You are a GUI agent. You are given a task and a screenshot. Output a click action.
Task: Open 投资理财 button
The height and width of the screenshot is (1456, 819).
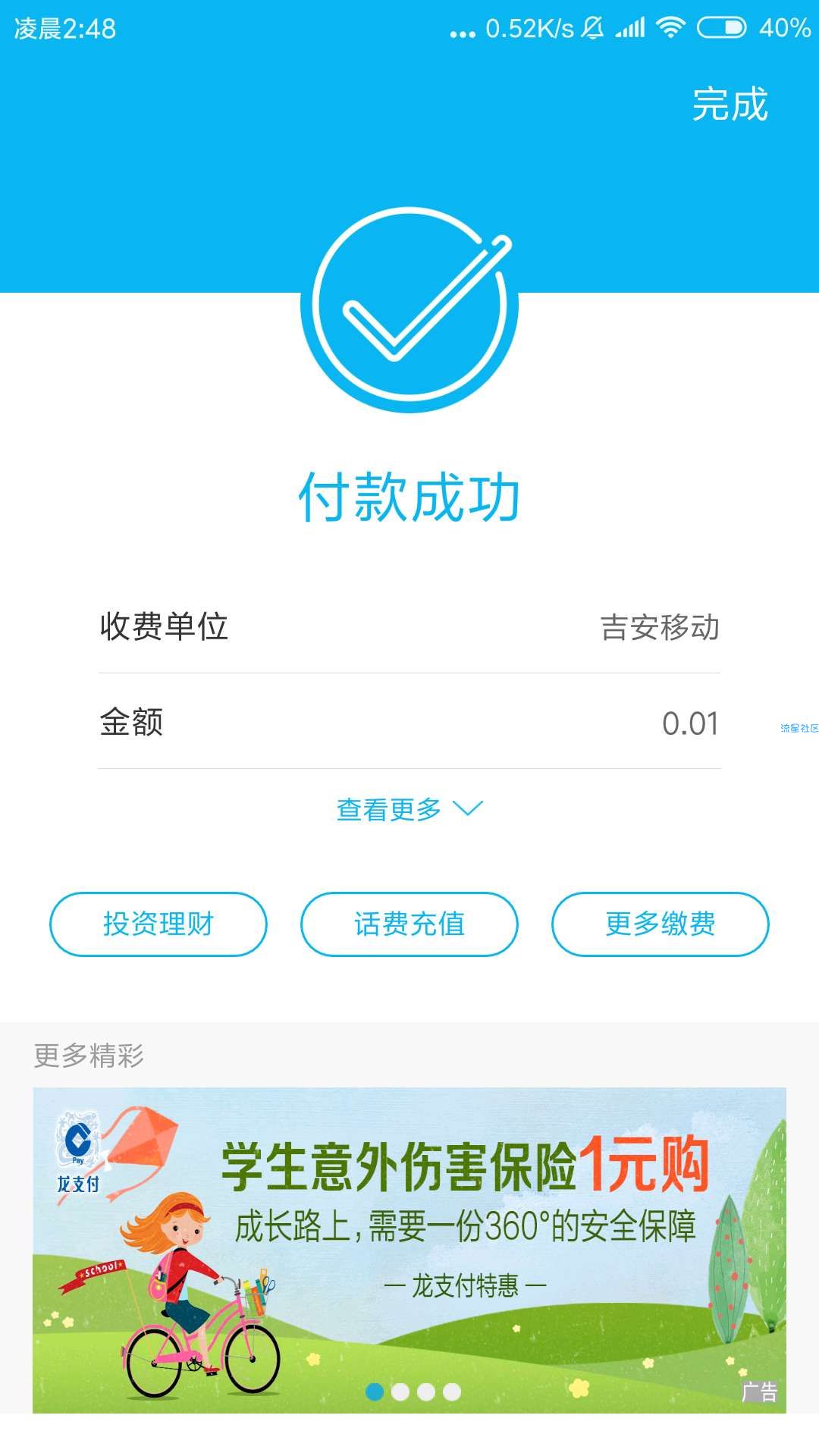tap(158, 924)
